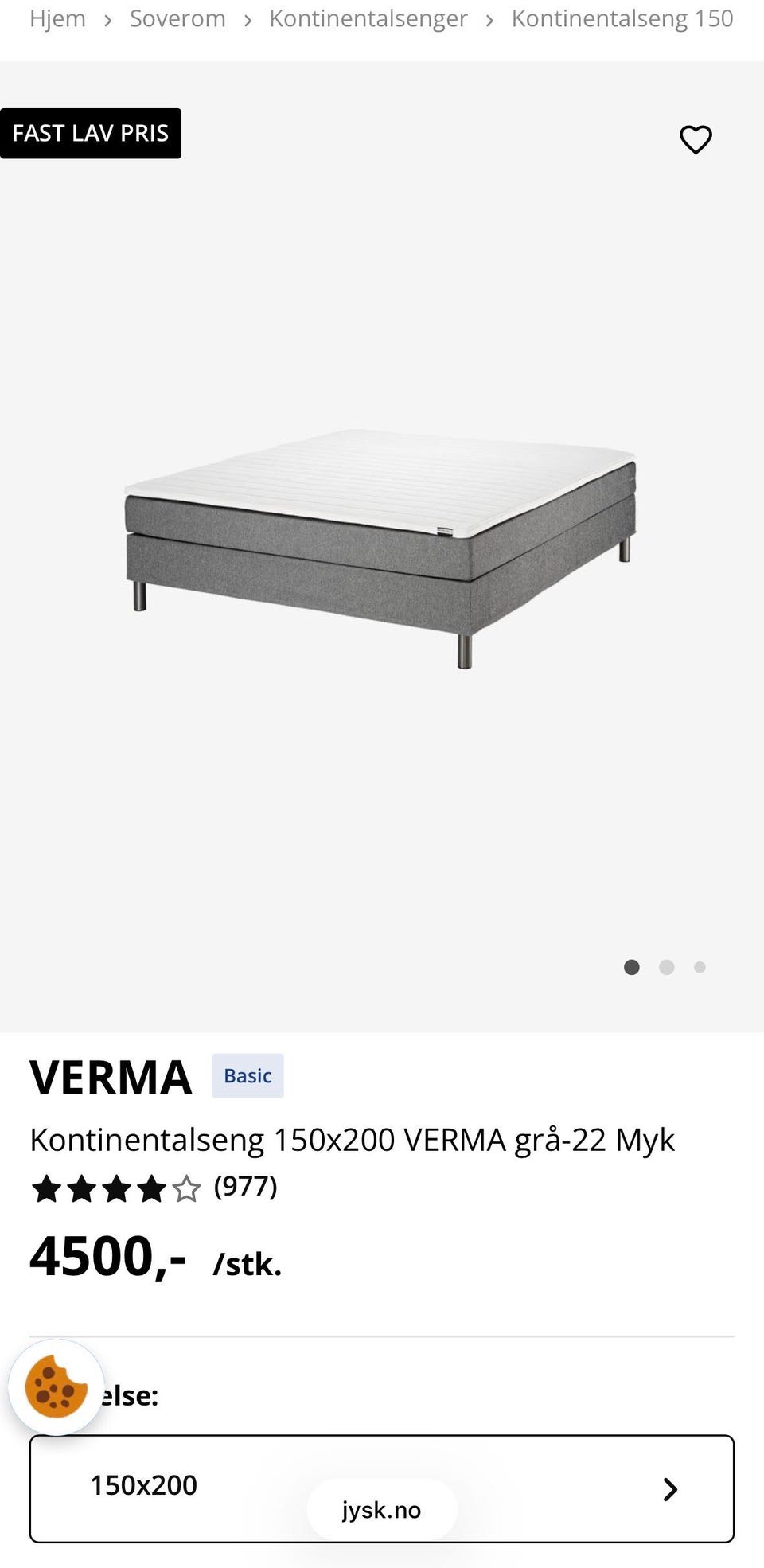Open cookie settings button
Viewport: 764px width, 1568px height.
pos(56,1387)
